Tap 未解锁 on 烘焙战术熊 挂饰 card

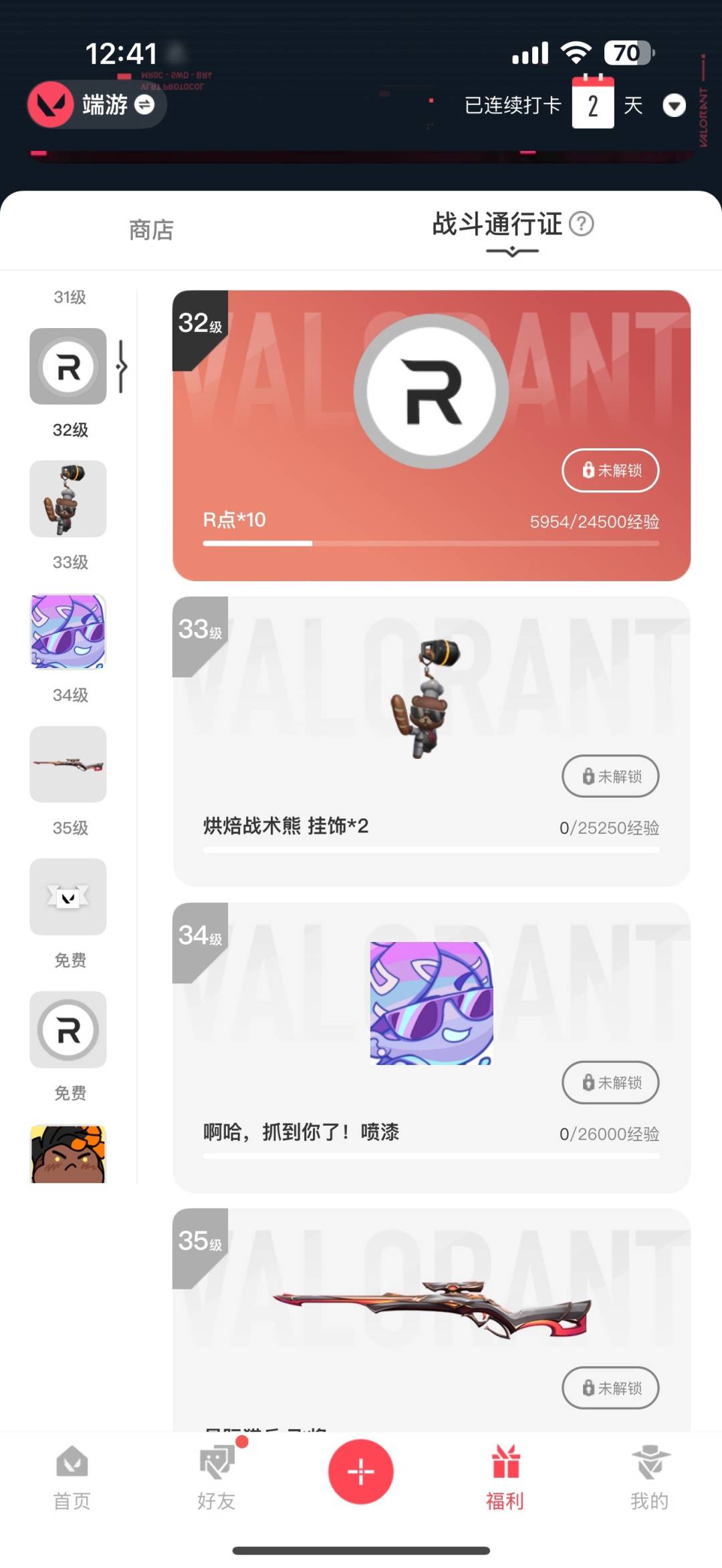(x=610, y=776)
